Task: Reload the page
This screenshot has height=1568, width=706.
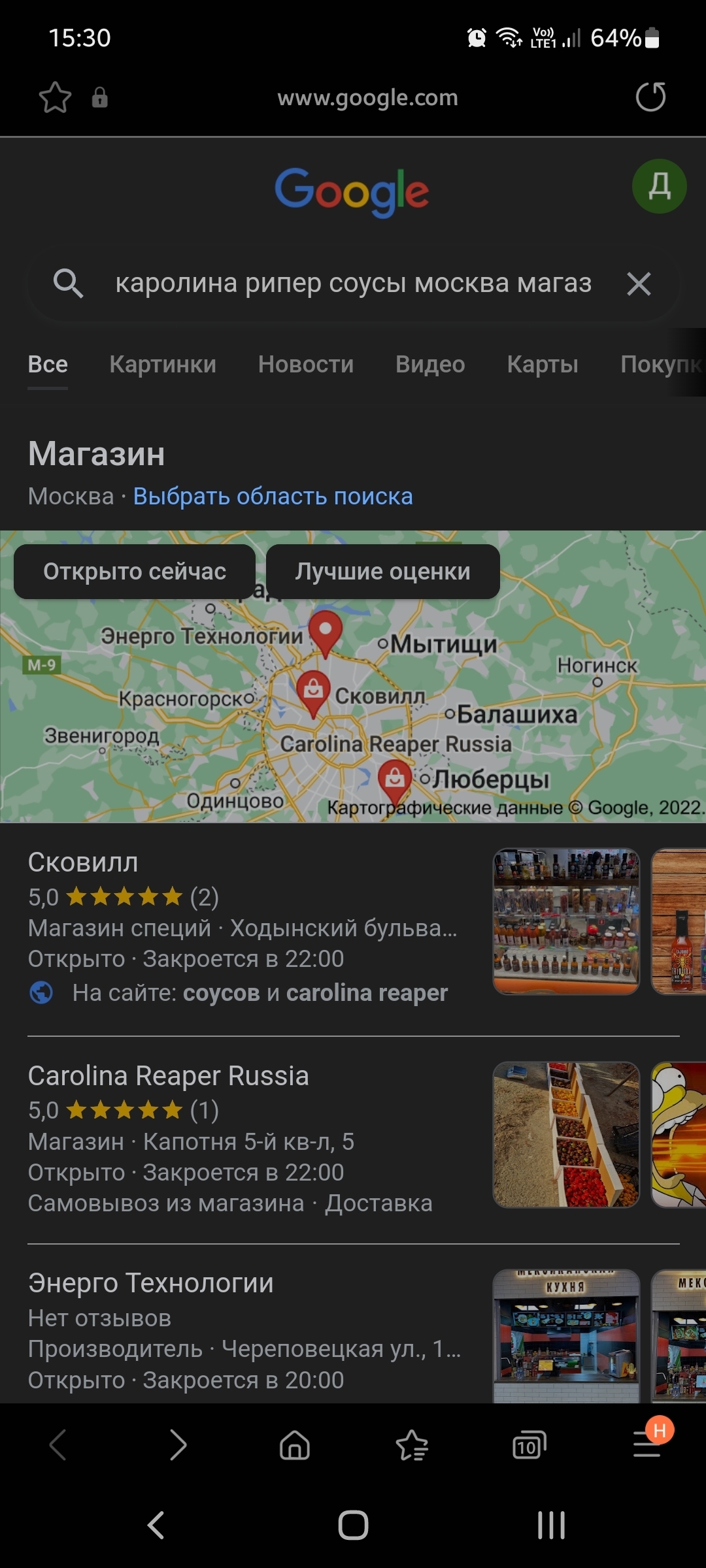Action: [x=650, y=97]
